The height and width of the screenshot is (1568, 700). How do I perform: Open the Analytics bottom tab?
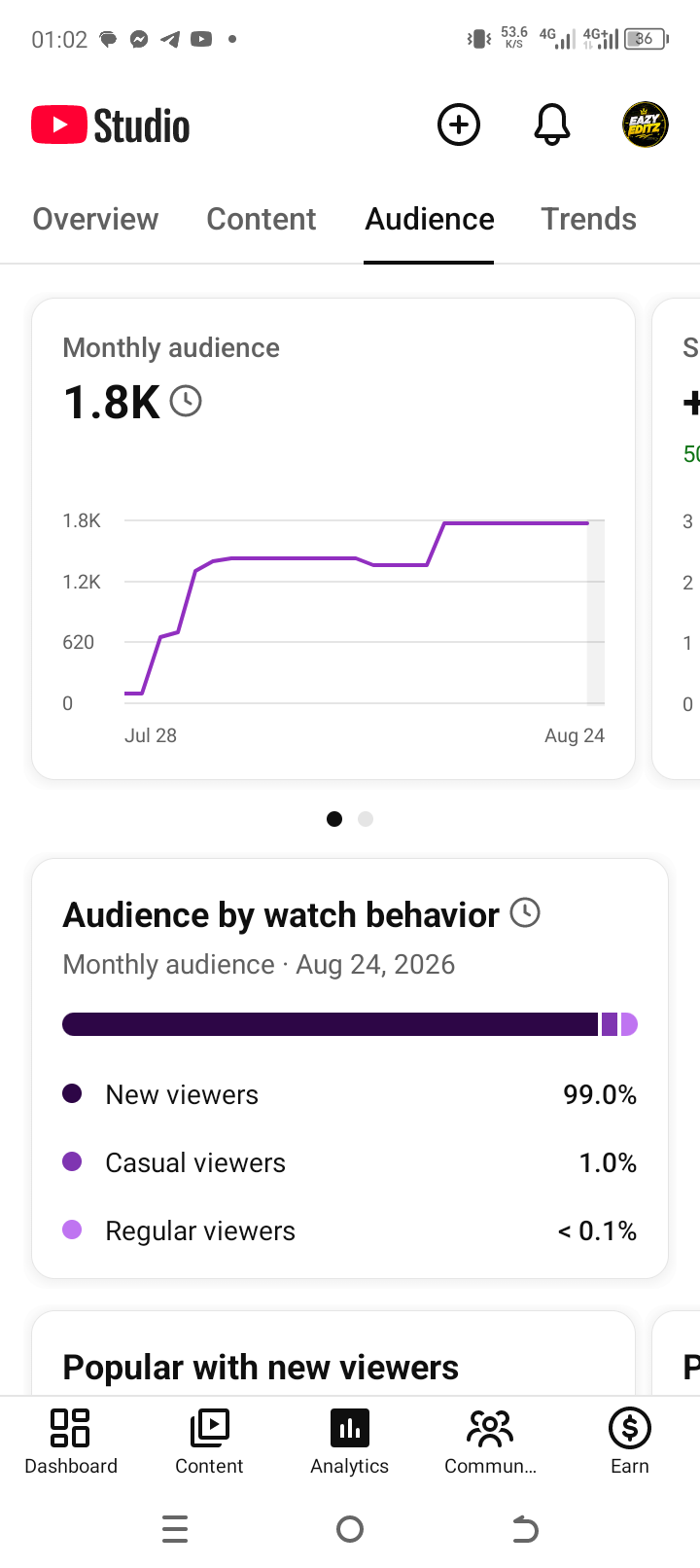[350, 1443]
